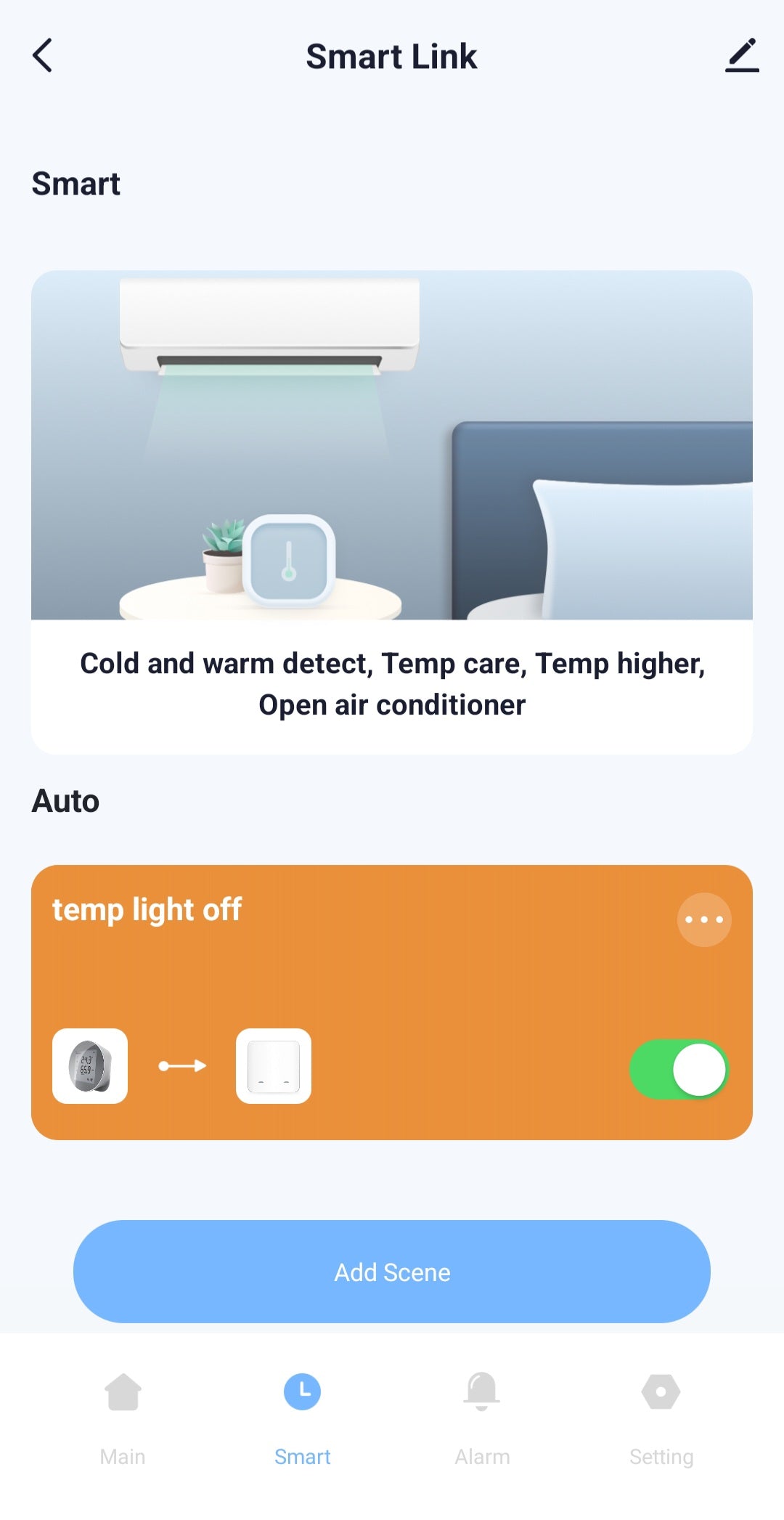Open the Alarm tab

(x=482, y=1416)
